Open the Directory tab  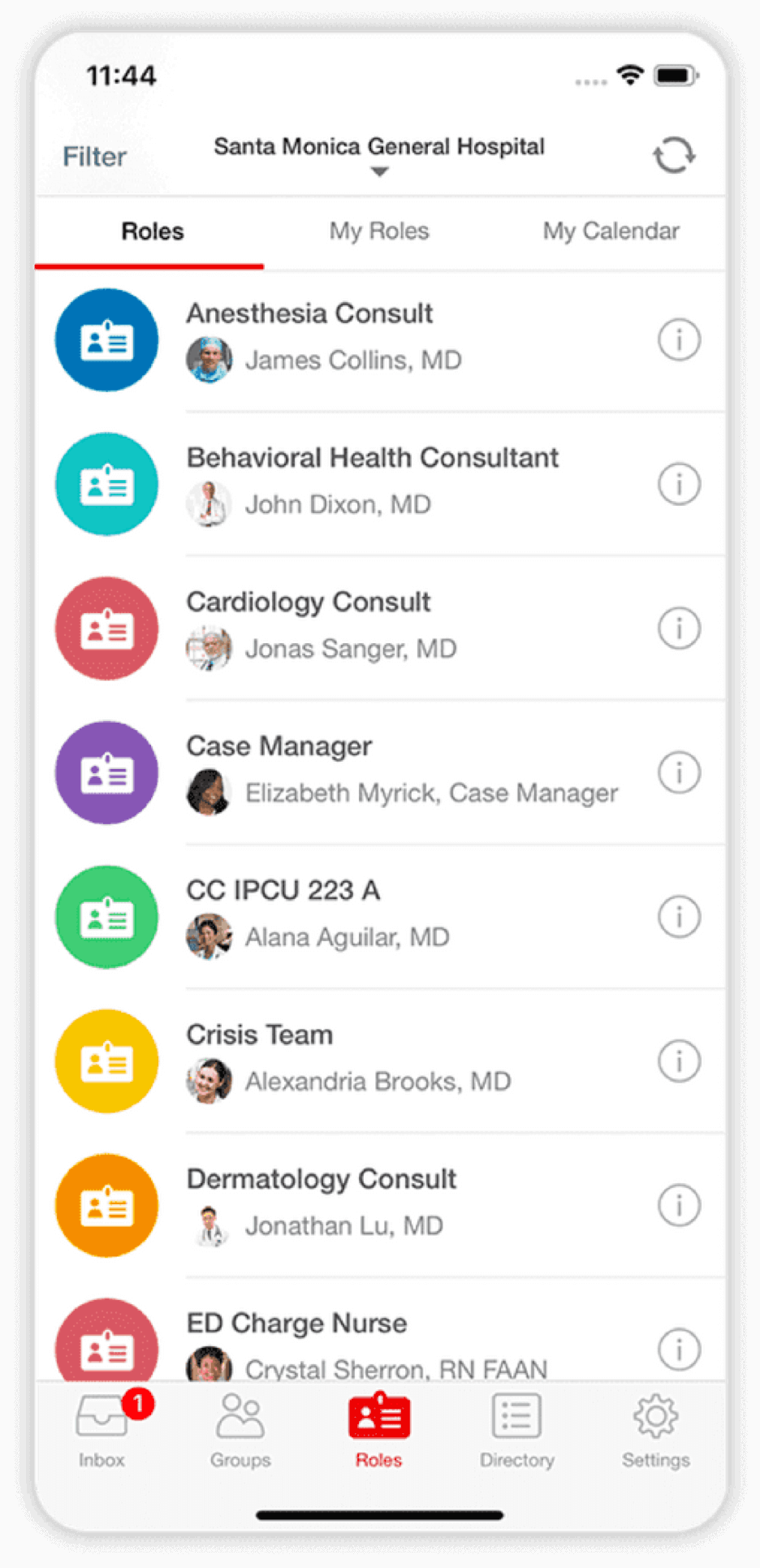click(x=516, y=1429)
